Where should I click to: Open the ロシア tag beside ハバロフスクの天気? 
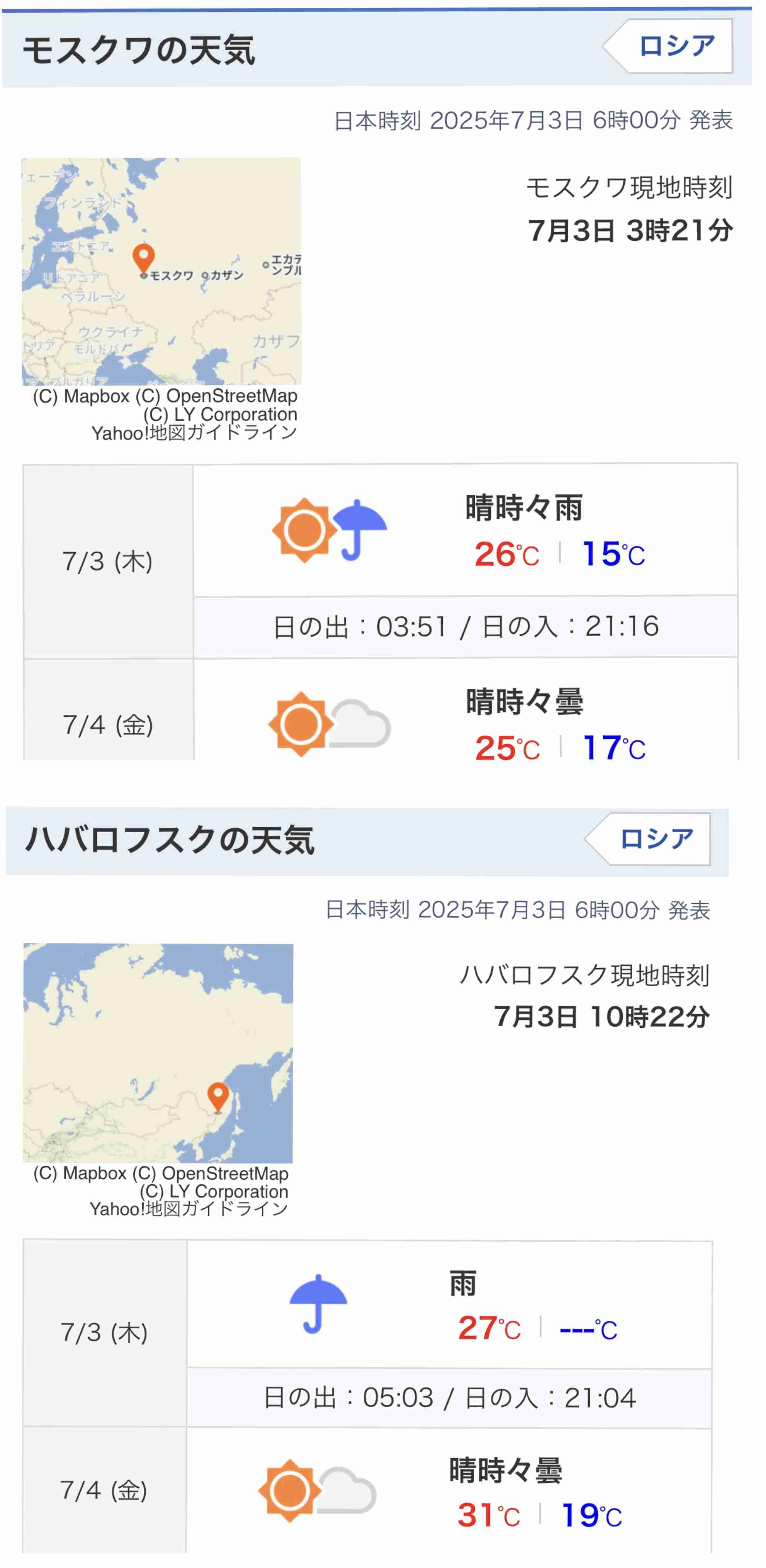pyautogui.click(x=648, y=839)
